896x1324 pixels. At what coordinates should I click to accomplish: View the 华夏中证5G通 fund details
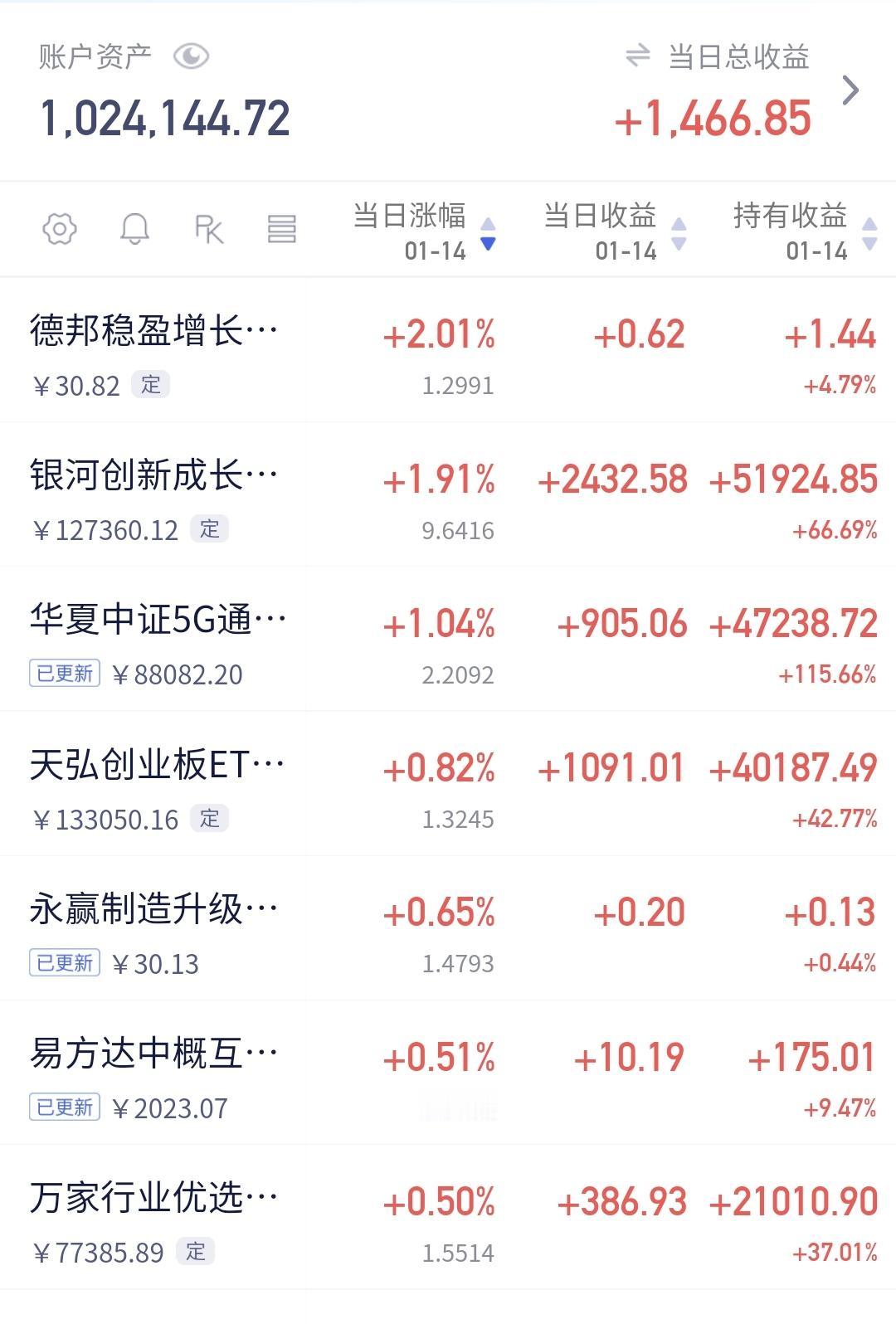coord(158,621)
